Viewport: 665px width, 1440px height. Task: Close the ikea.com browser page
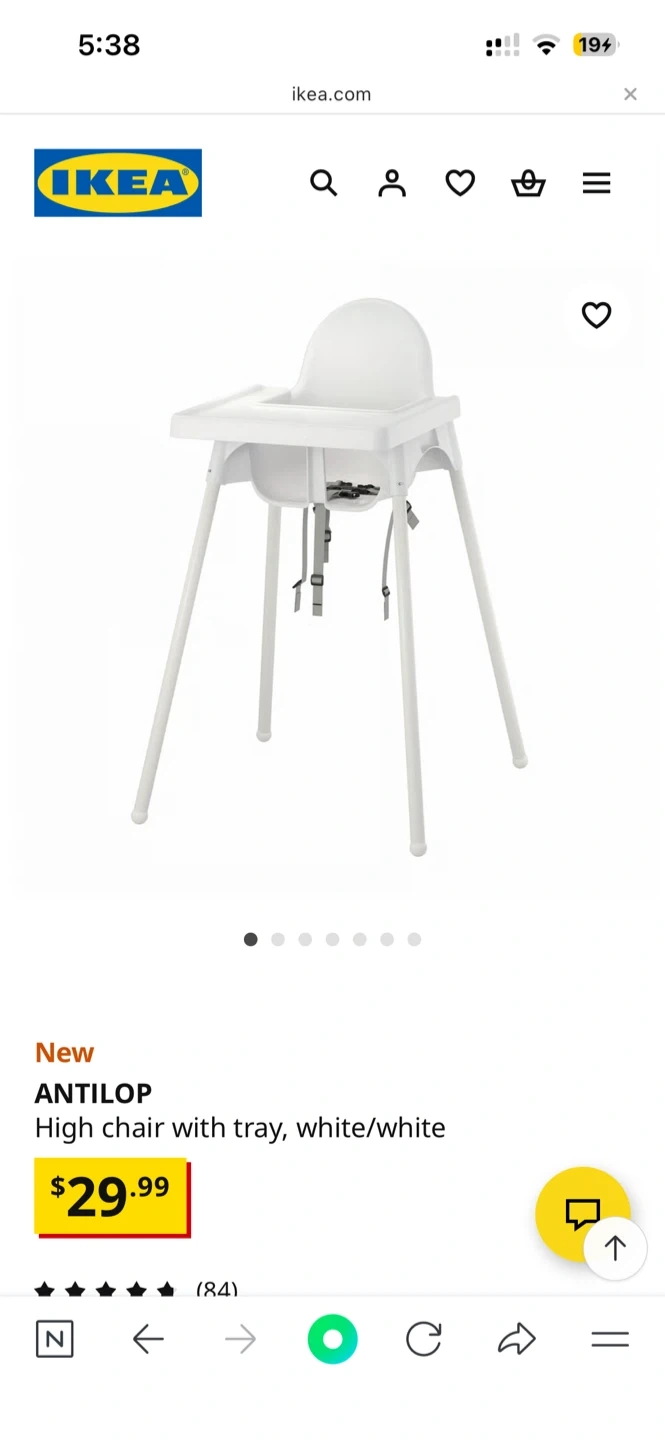(x=630, y=94)
